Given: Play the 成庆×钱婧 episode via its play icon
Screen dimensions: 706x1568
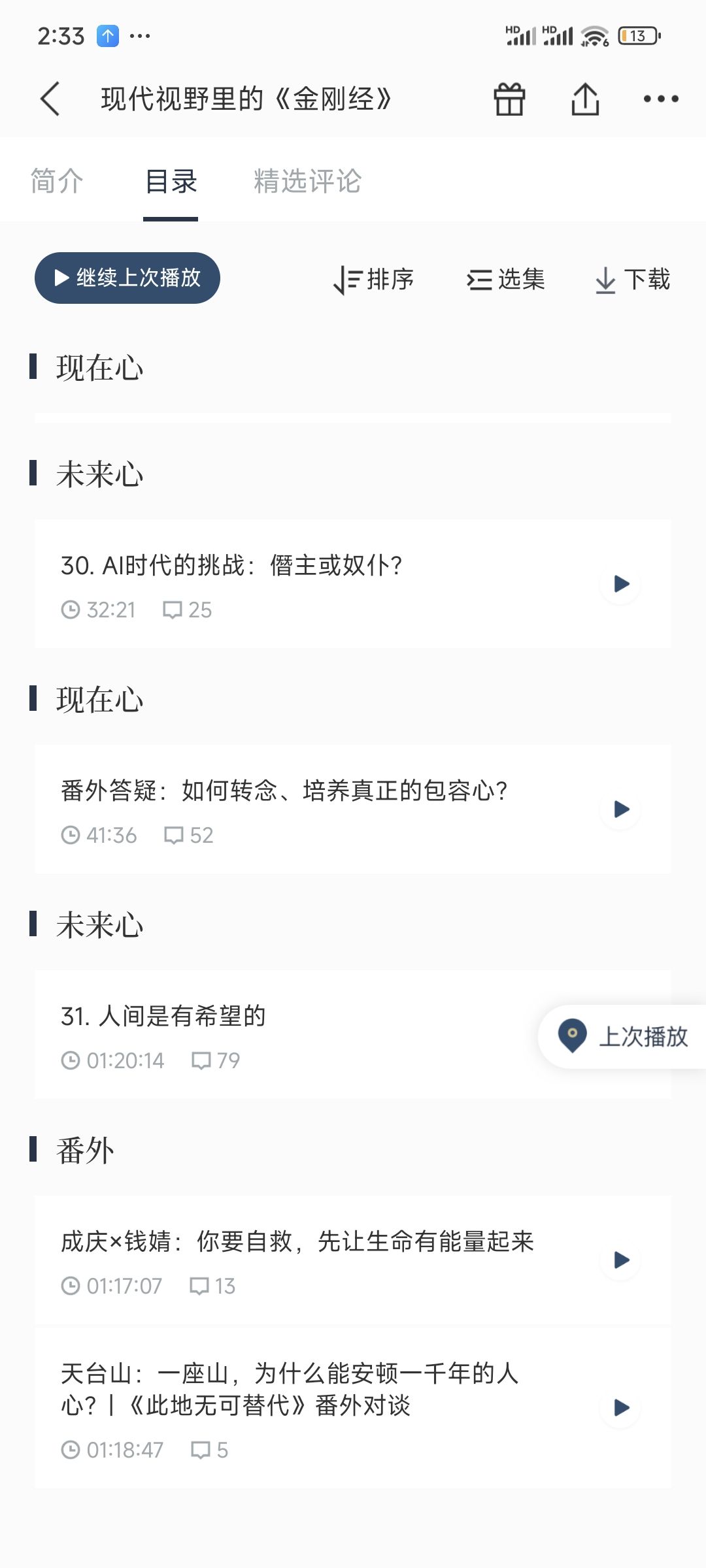Looking at the screenshot, I should tap(620, 1260).
